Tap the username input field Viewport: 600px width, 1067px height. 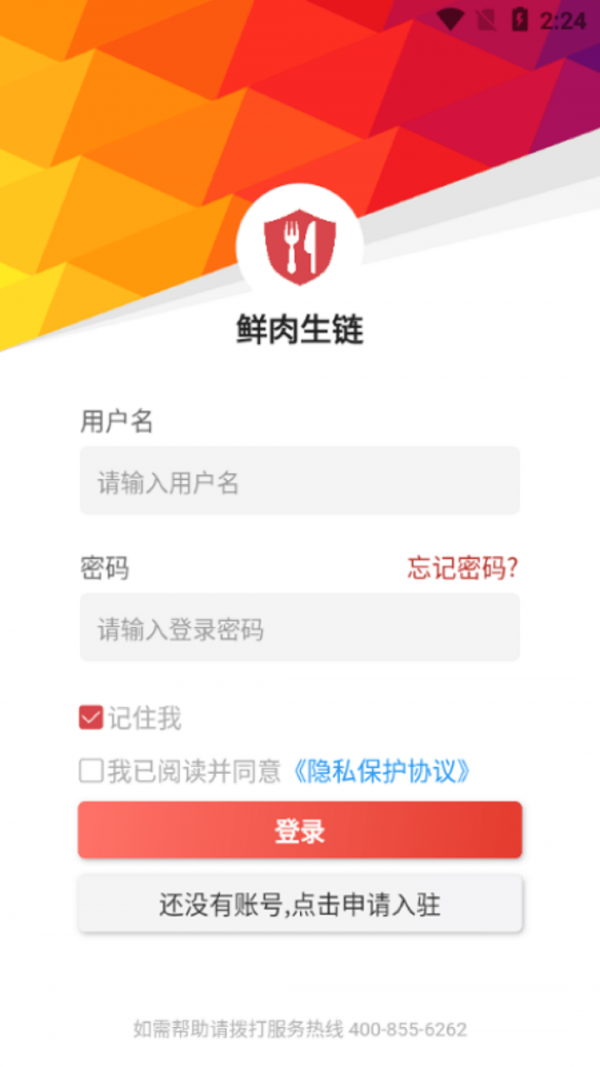coord(300,482)
